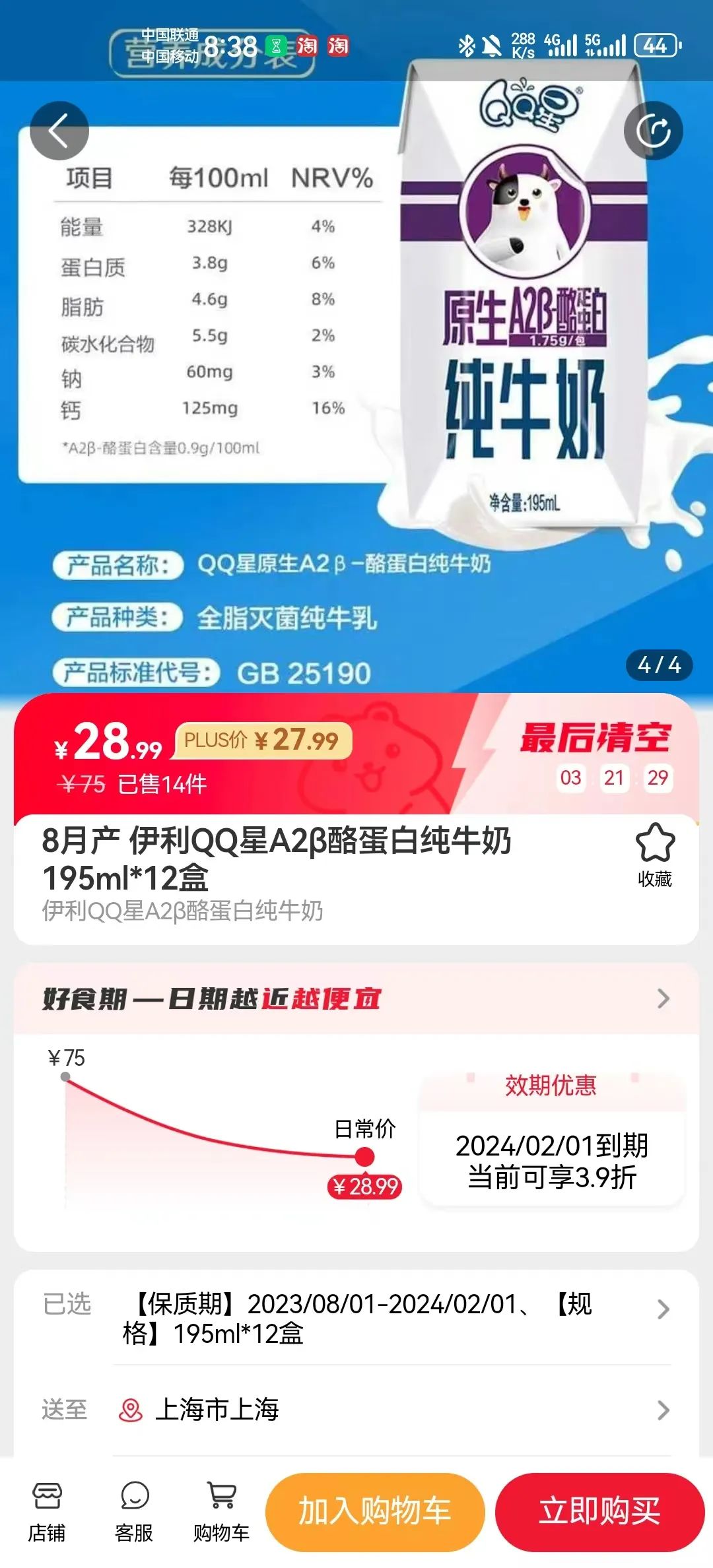Add product to favorites (收藏)
Image resolution: width=713 pixels, height=1568 pixels.
pos(655,856)
